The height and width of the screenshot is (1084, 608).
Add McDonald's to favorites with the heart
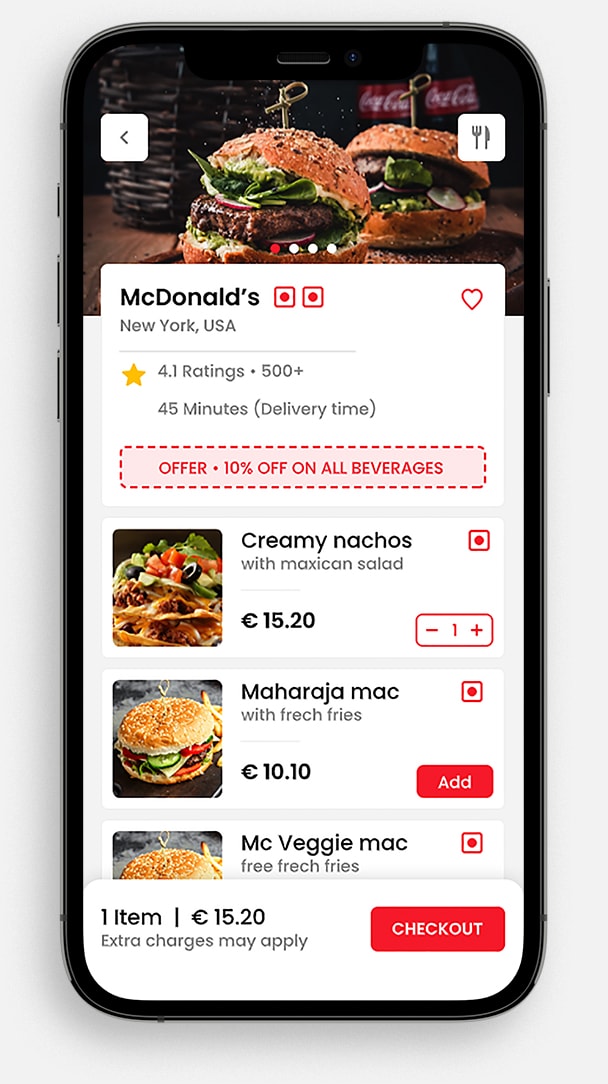tap(472, 299)
